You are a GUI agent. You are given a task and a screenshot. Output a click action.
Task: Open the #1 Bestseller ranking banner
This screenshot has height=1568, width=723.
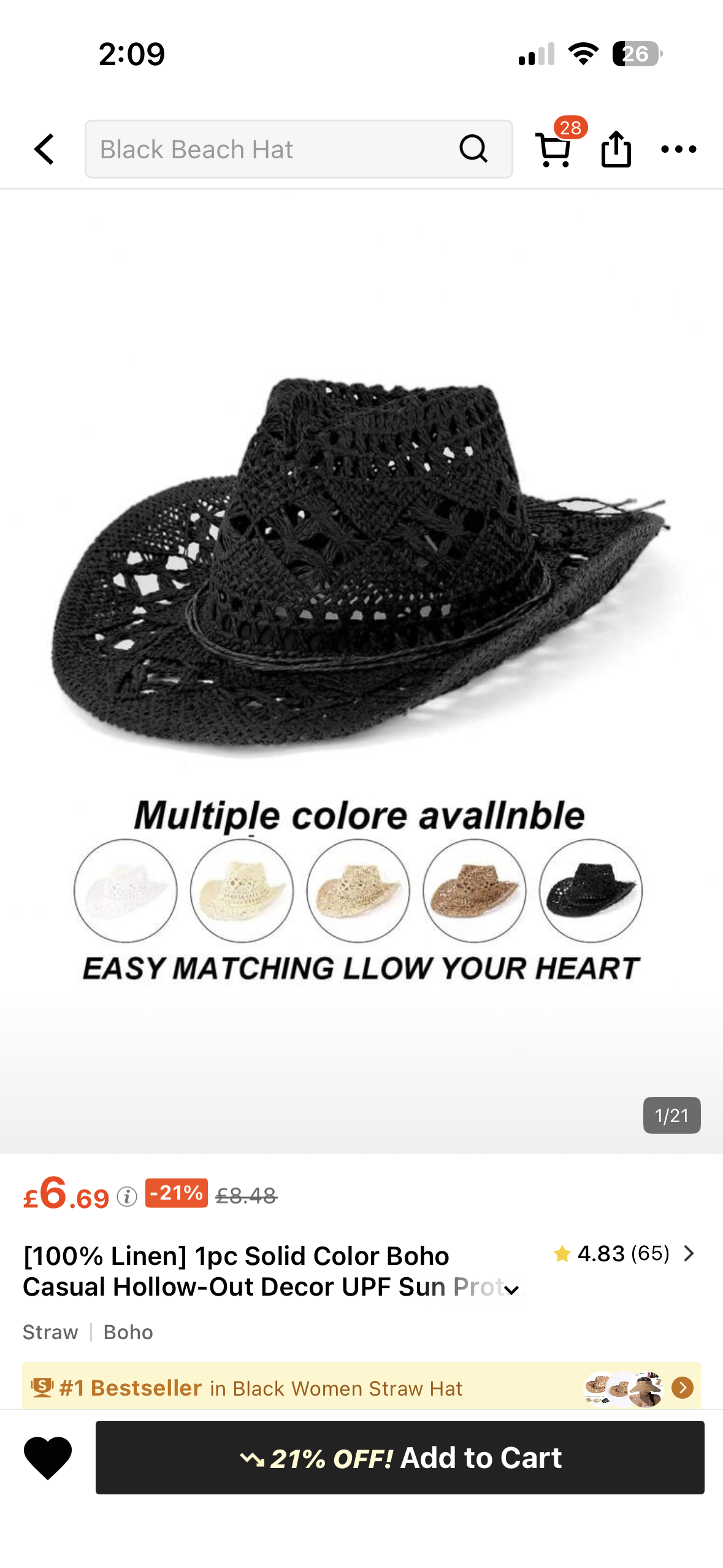pyautogui.click(x=361, y=1388)
